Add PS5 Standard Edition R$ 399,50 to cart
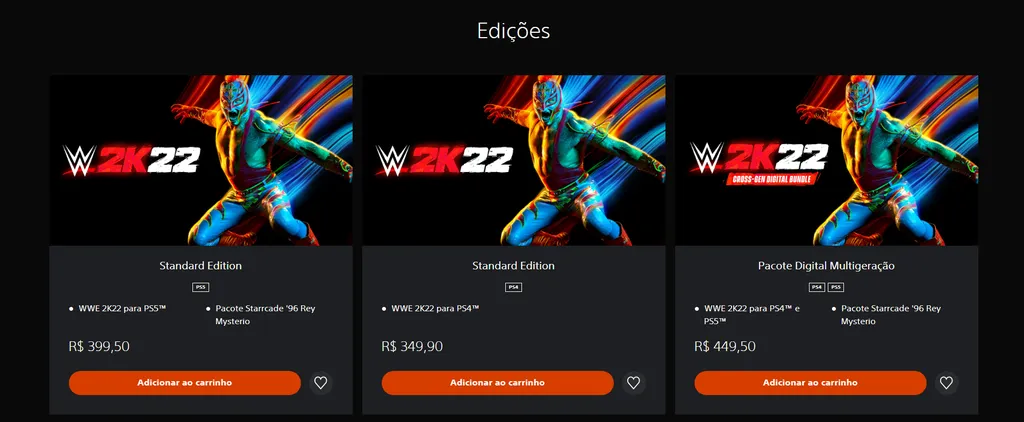1024x422 pixels. click(184, 383)
